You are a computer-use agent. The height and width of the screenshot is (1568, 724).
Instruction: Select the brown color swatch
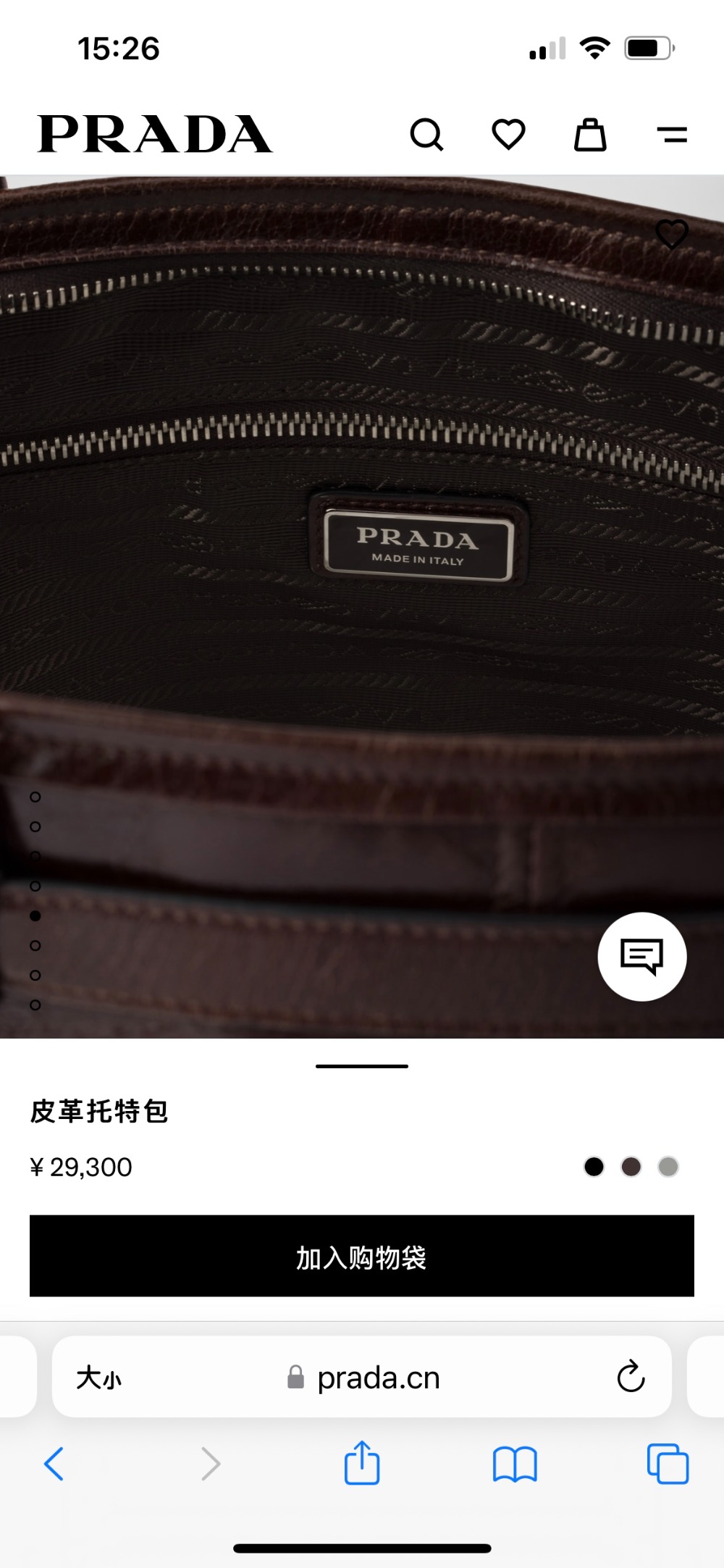pos(631,1167)
